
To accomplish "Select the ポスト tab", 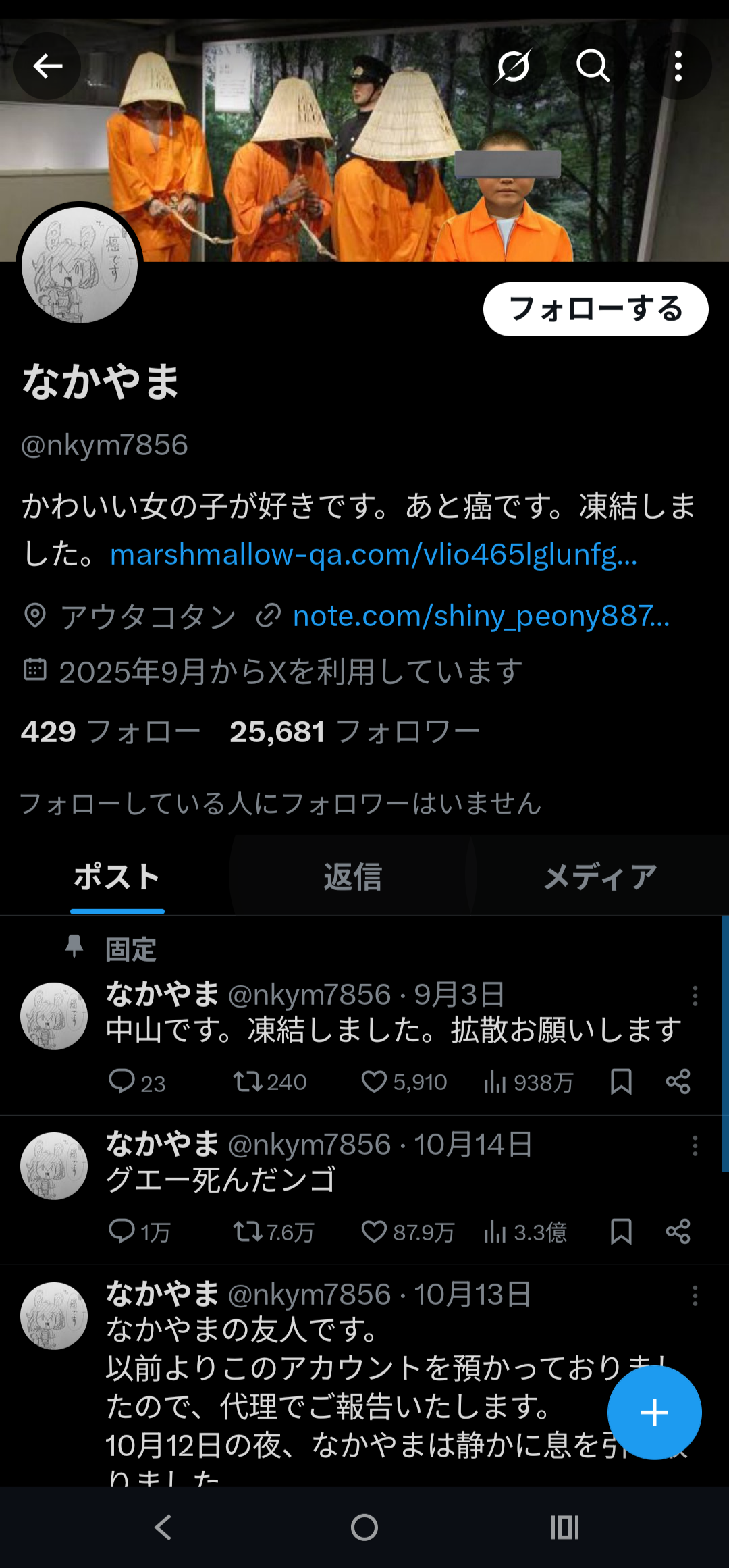I will click(x=117, y=877).
